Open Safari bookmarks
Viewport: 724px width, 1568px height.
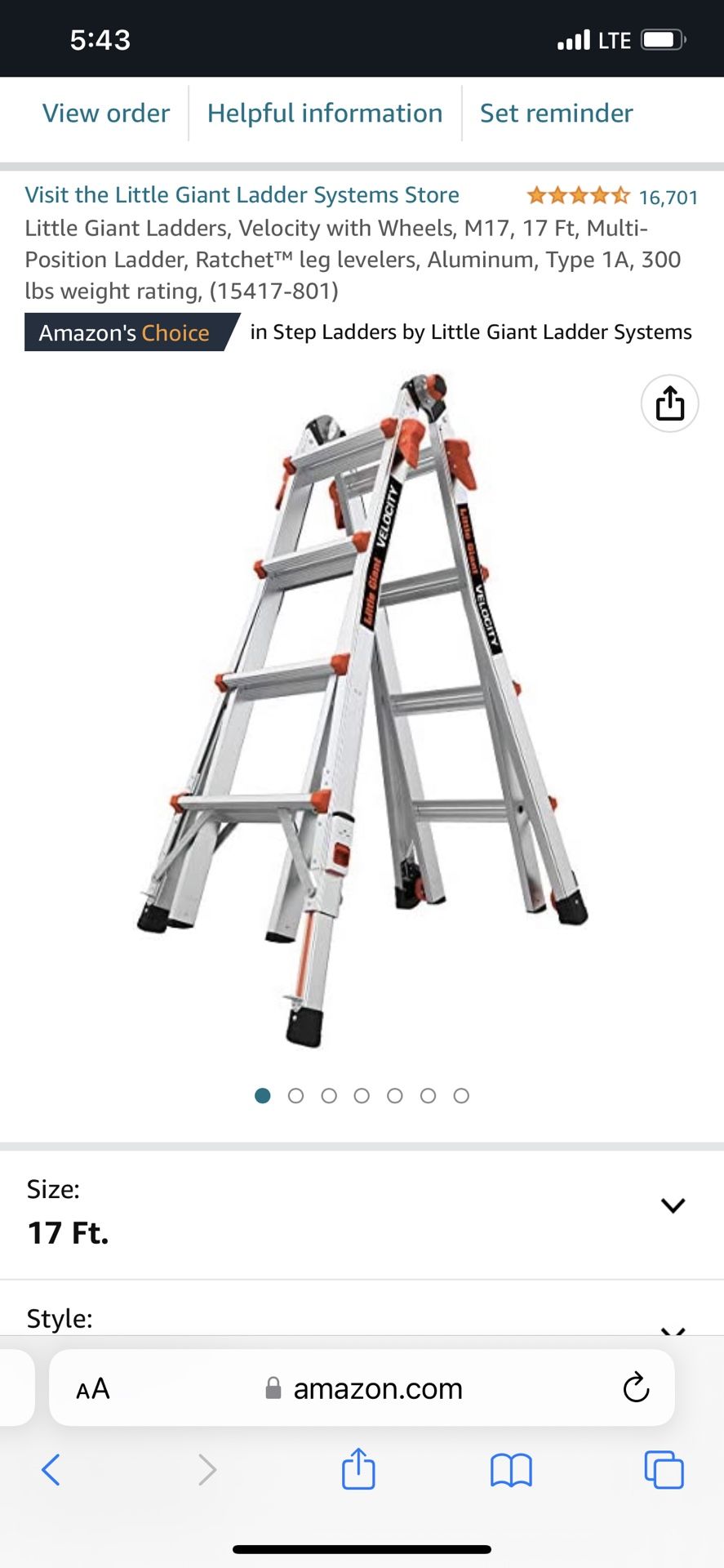511,1470
